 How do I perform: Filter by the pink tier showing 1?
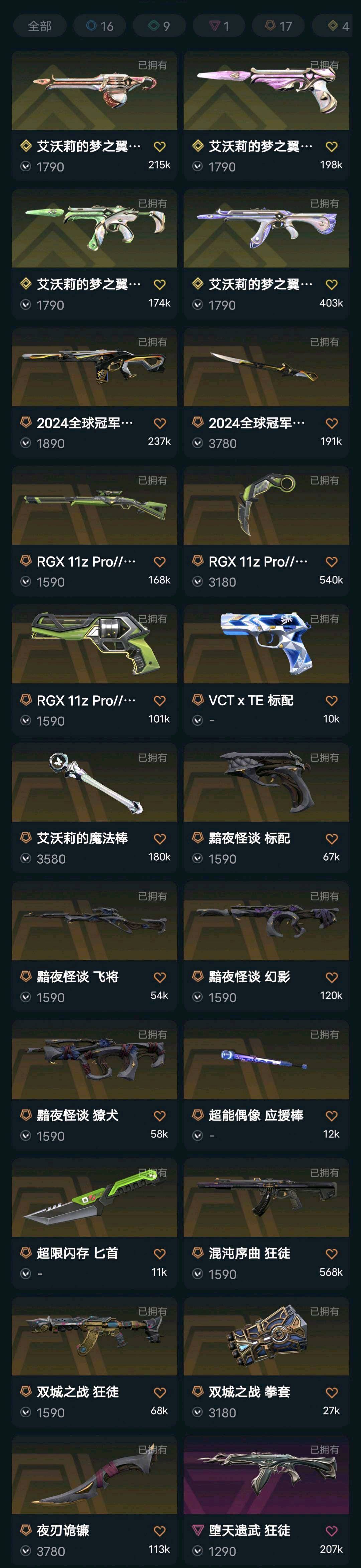[218, 26]
